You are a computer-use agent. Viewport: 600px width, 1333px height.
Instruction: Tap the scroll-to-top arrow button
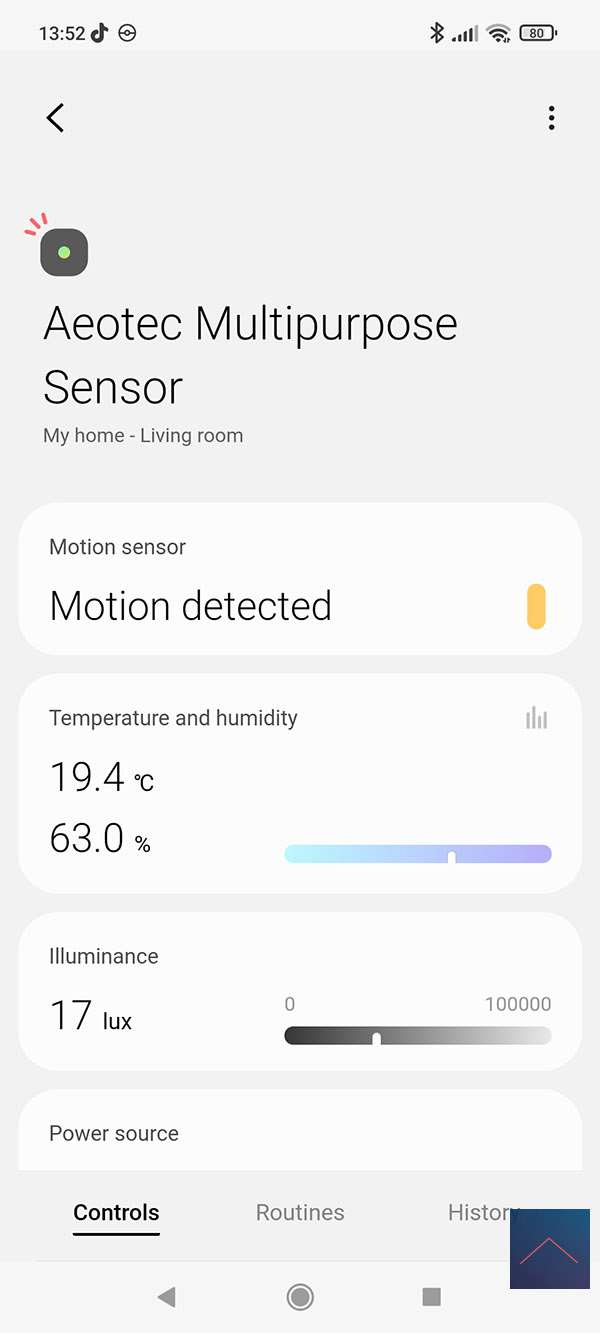point(548,1249)
